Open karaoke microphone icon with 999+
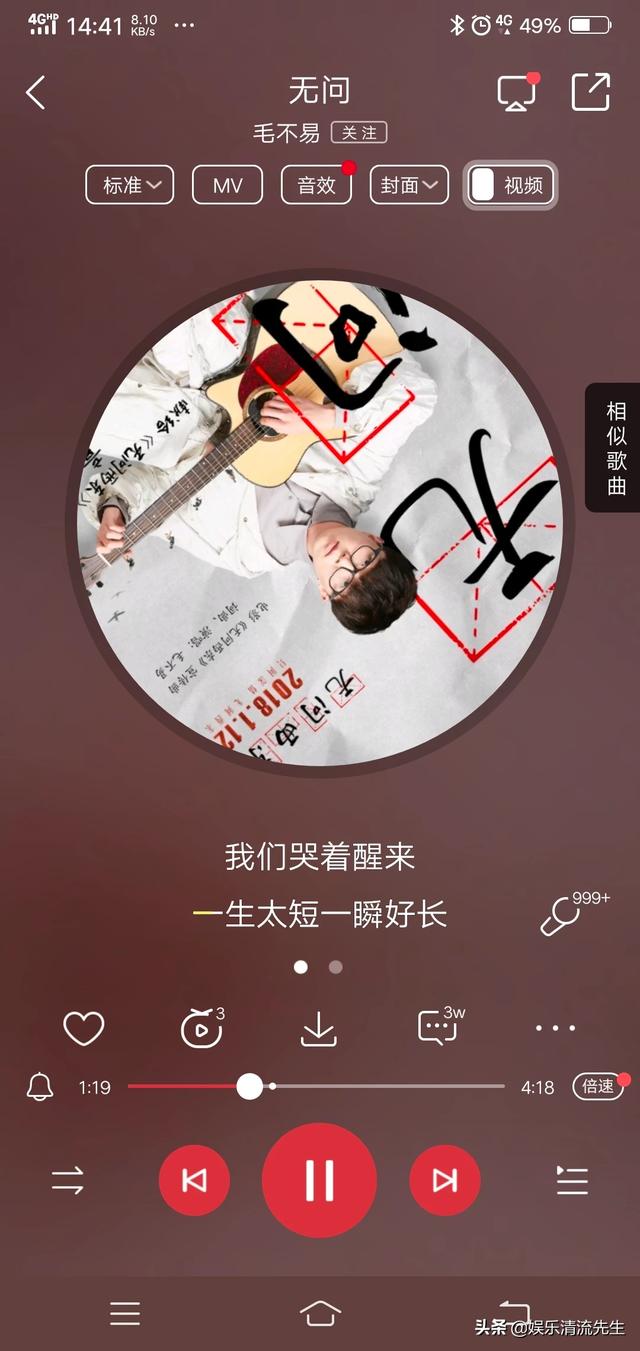640x1351 pixels. pos(562,915)
